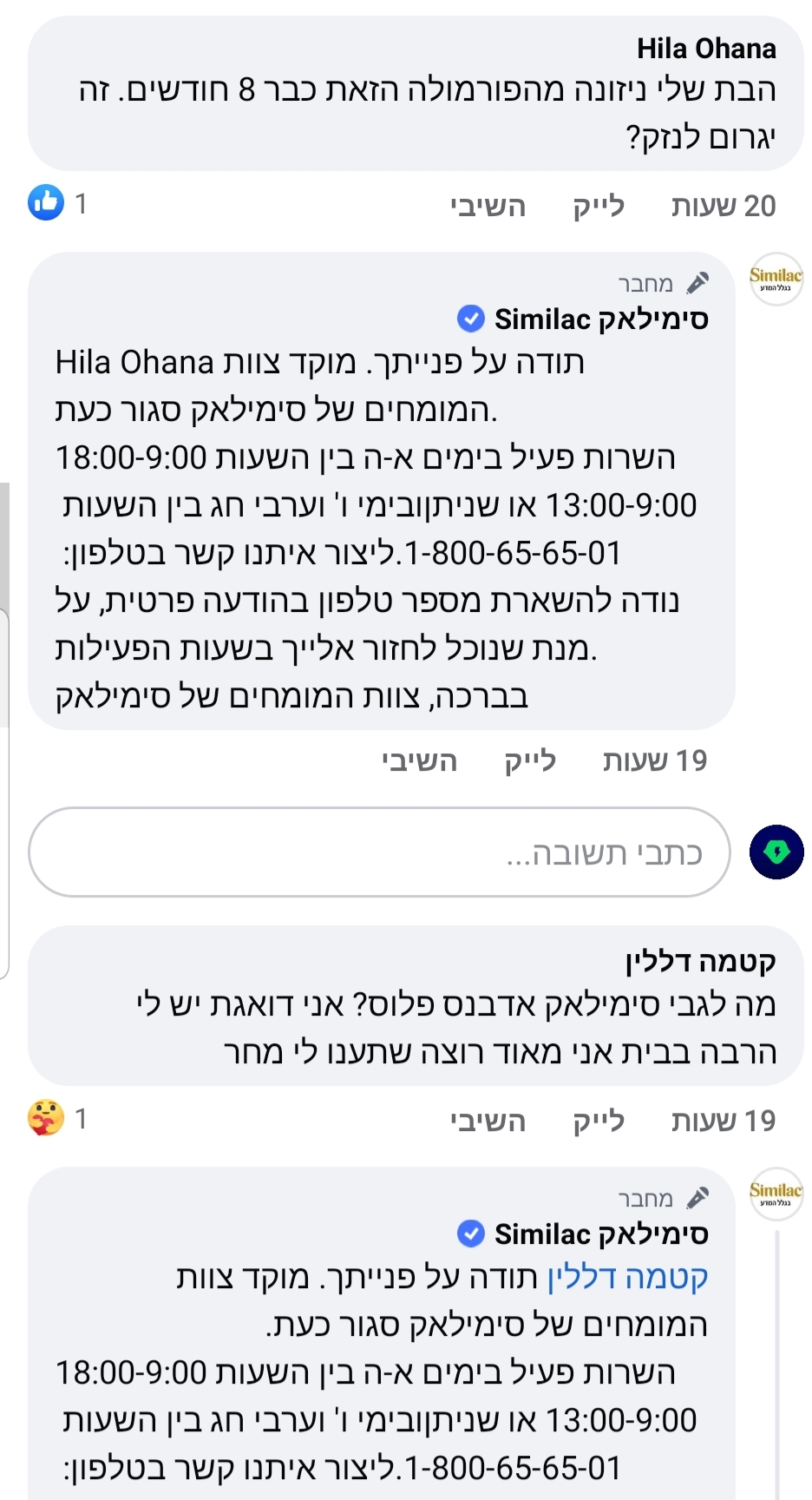Screen dimensions: 812x1500
Task: Open the קטמה דללין commenter name
Action: tap(701, 964)
